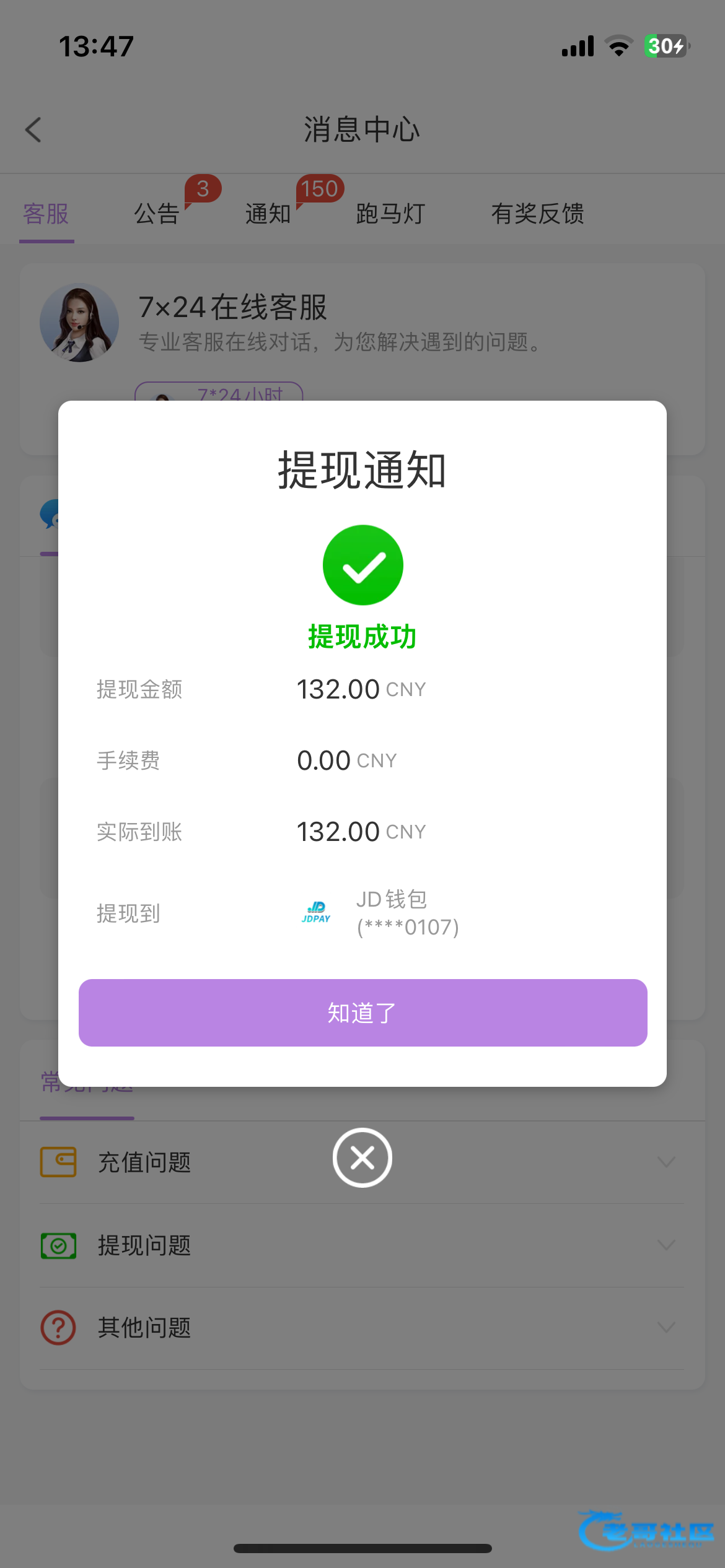This screenshot has height=1568, width=725.
Task: Go back from 消息中心
Action: click(x=33, y=130)
